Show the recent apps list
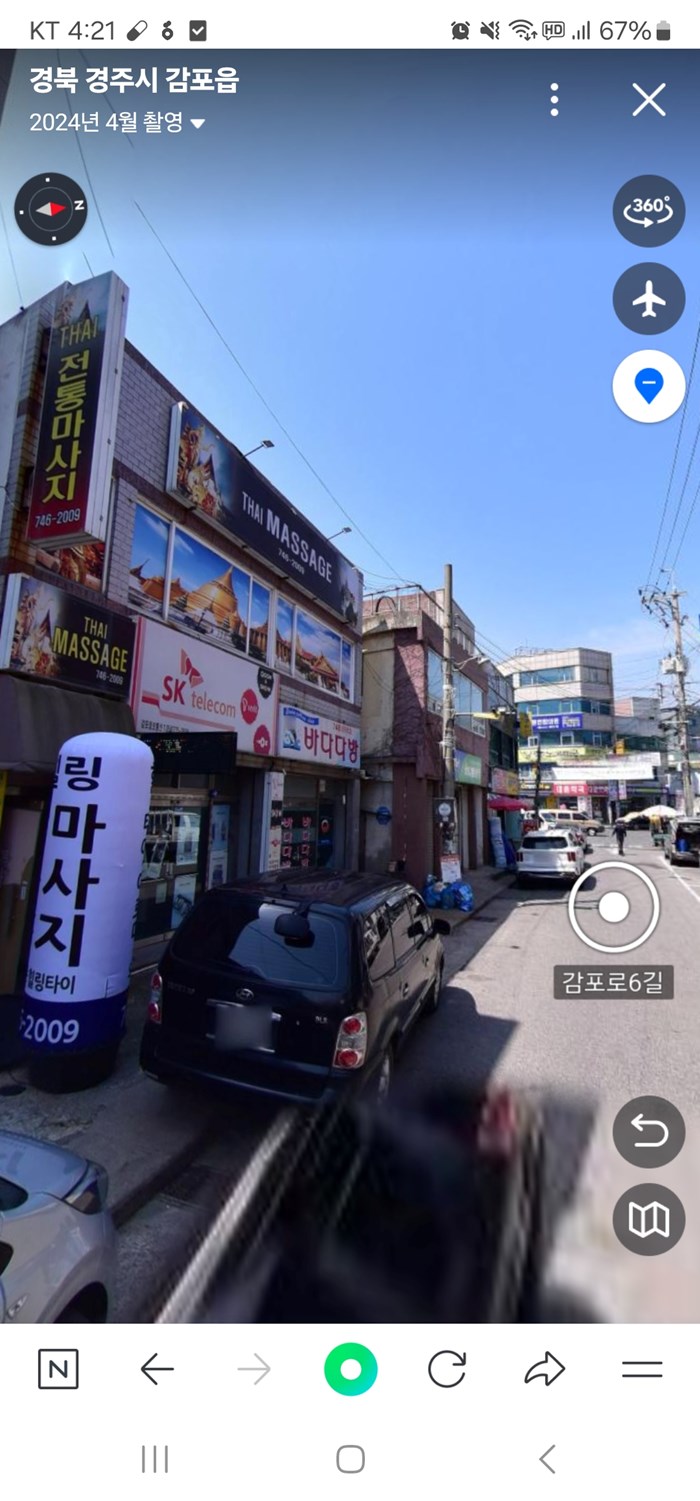The image size is (700, 1501). click(155, 1459)
